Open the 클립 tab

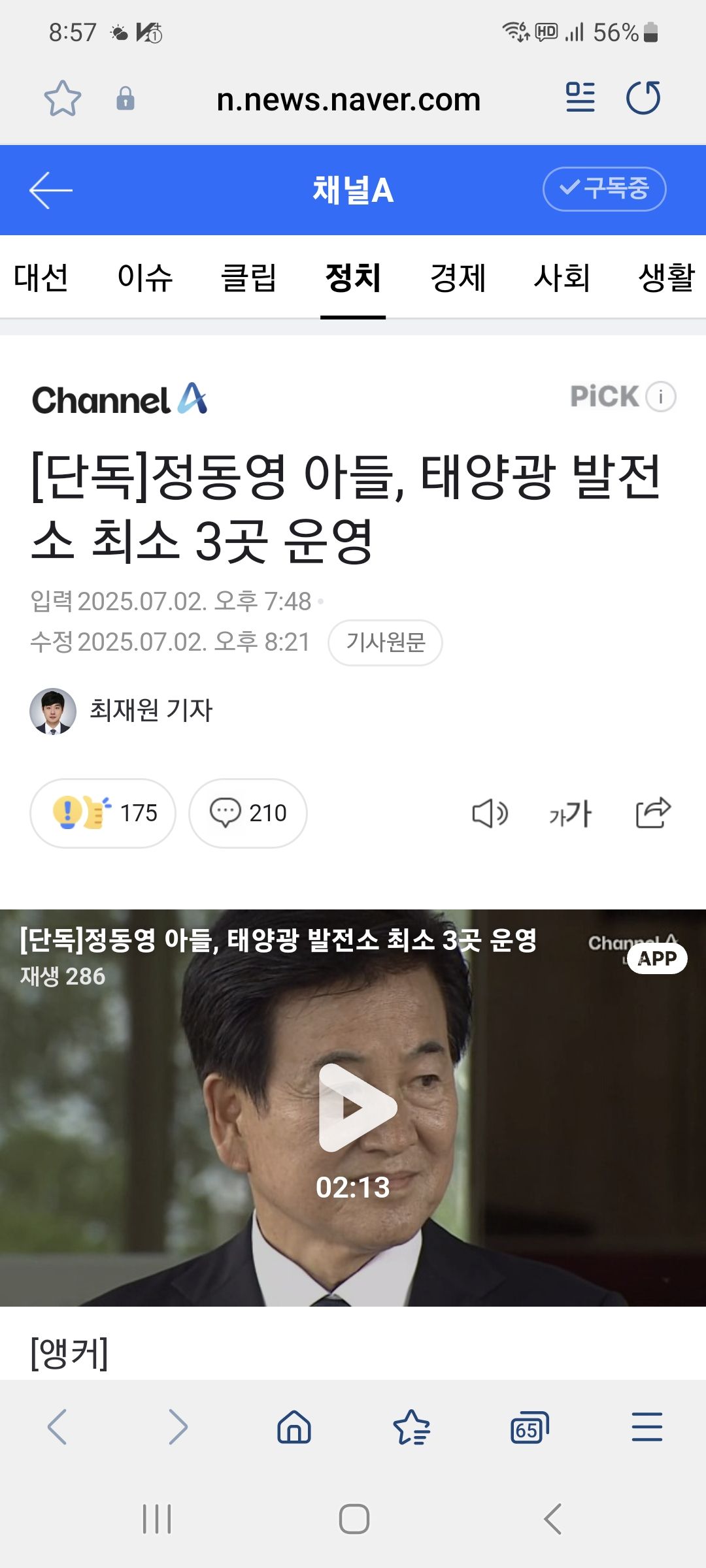pos(249,278)
